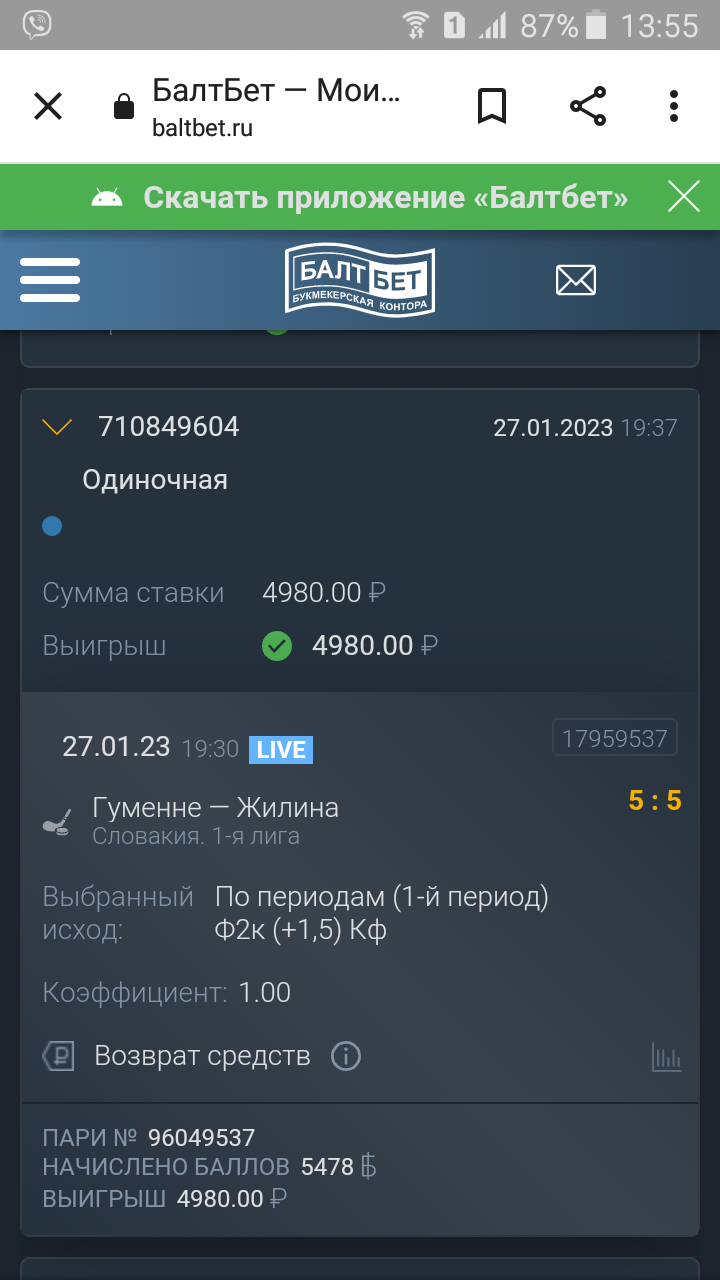This screenshot has height=1280, width=720.
Task: Open the browser overflow menu
Action: [x=674, y=106]
